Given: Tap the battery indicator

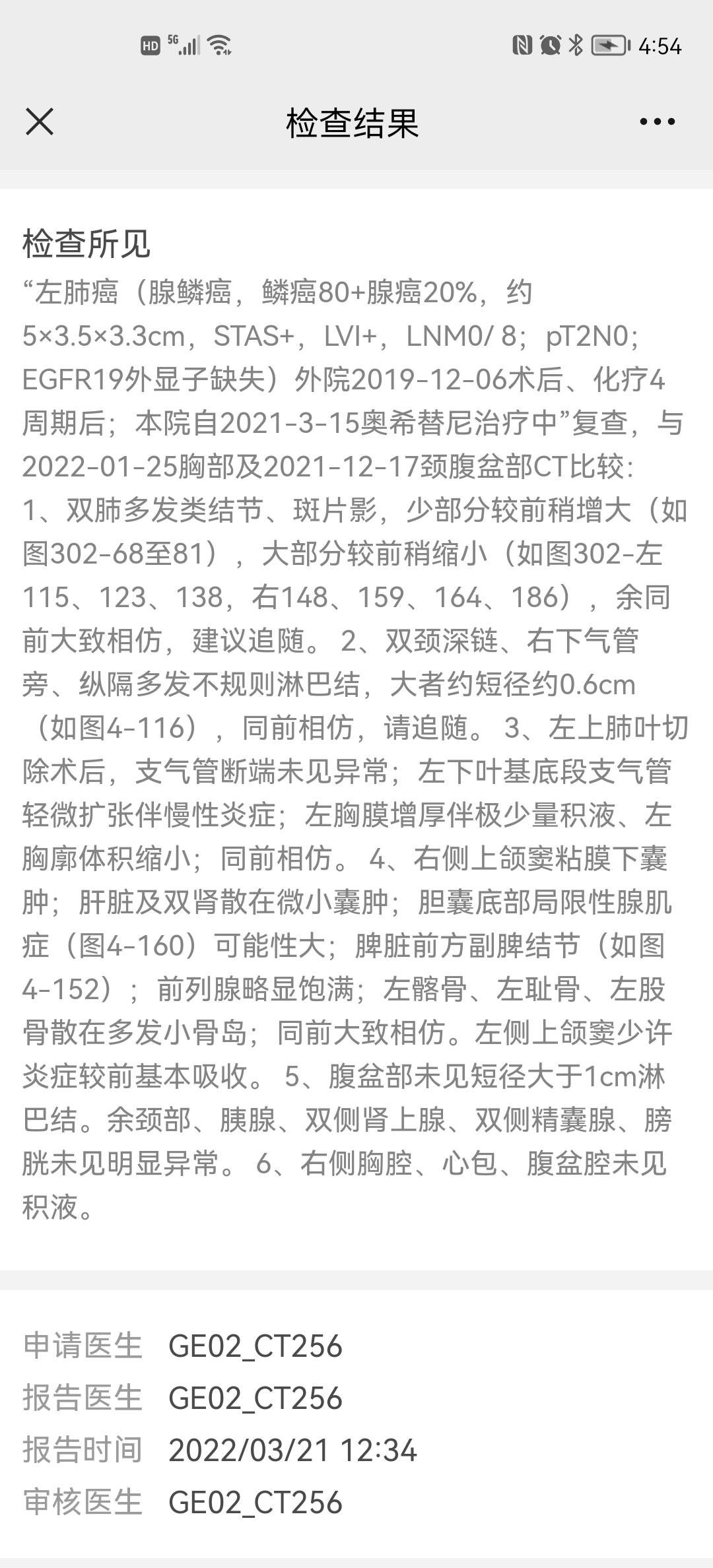Looking at the screenshot, I should click(x=611, y=44).
